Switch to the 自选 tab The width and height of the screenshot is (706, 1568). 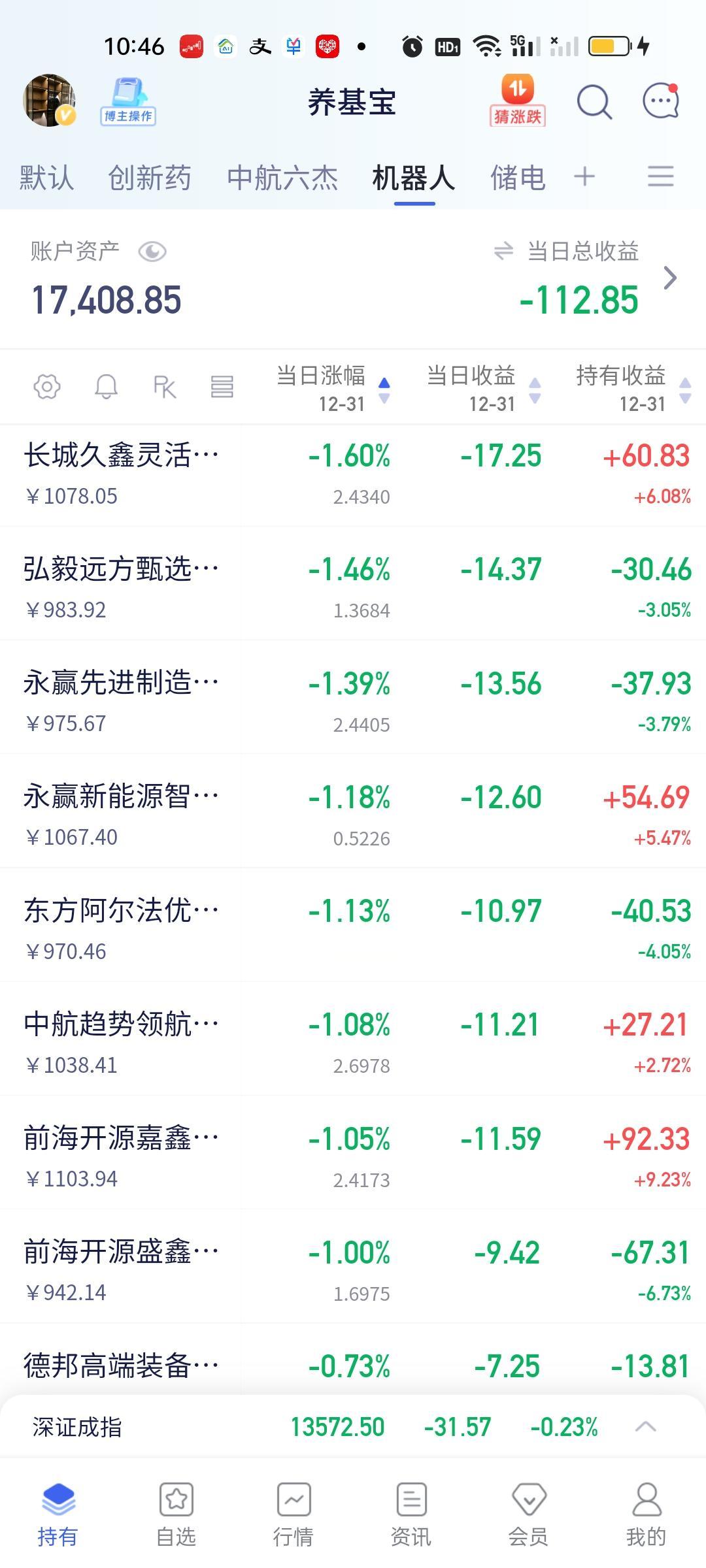[x=176, y=1511]
